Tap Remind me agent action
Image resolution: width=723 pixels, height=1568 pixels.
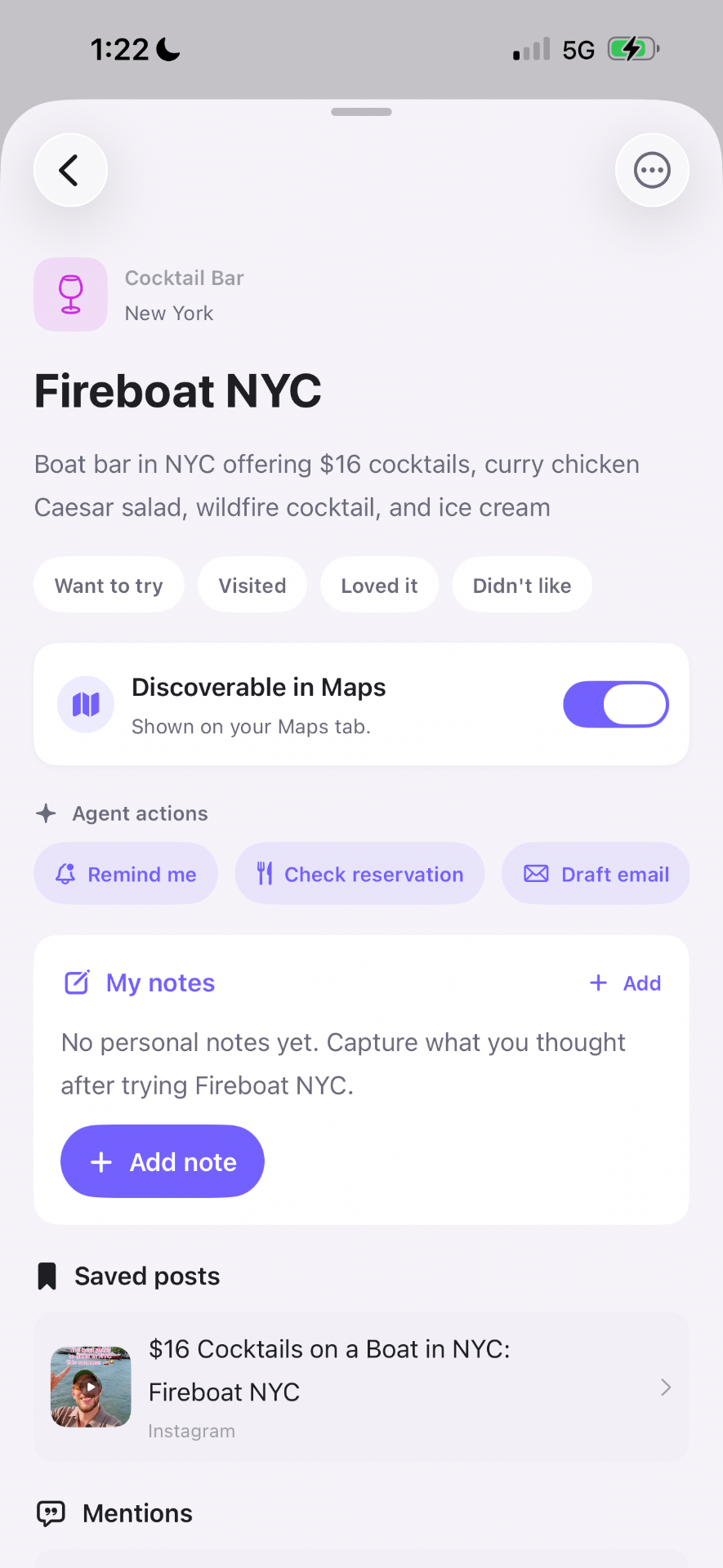[126, 874]
